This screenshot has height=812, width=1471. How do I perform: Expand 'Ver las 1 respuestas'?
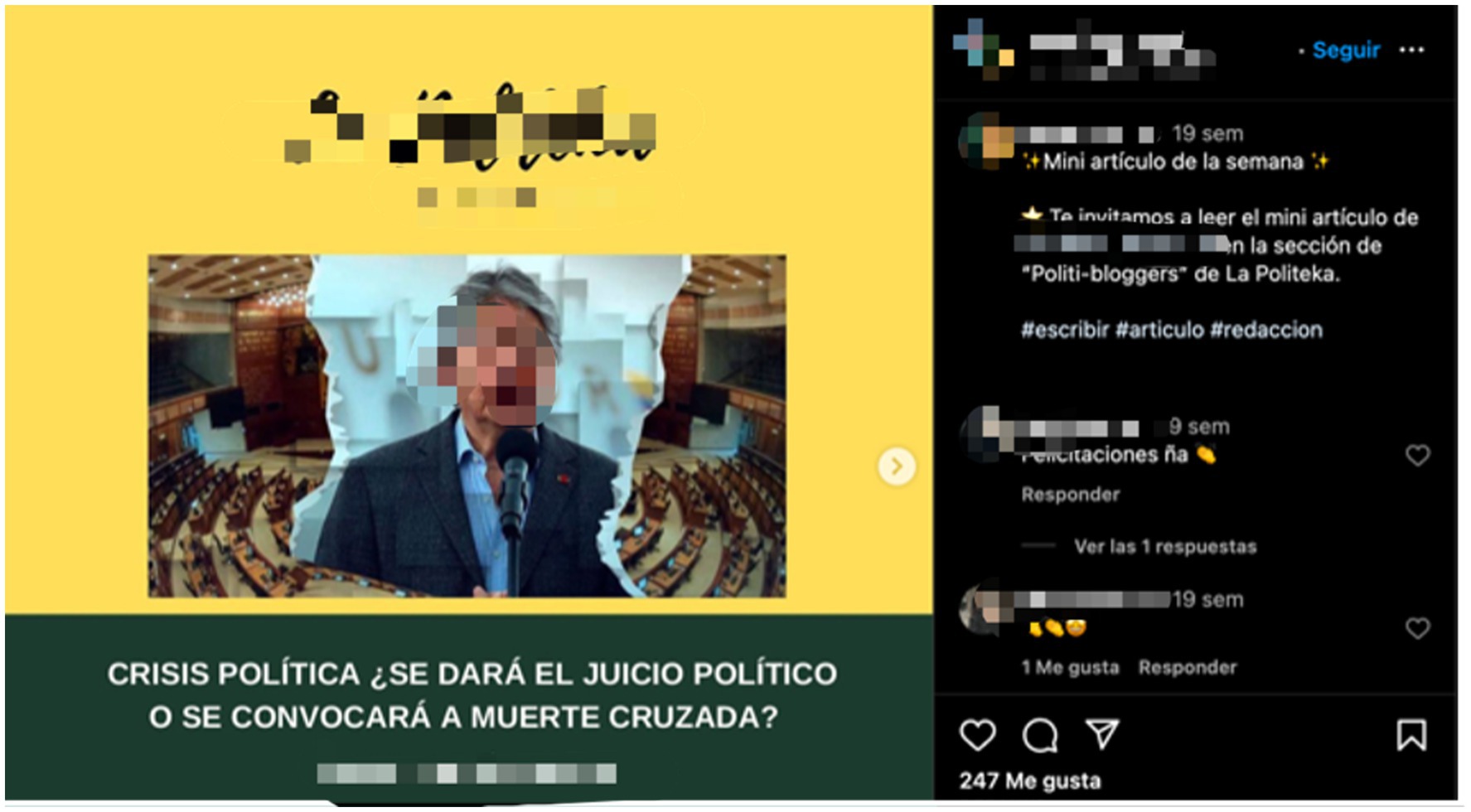[x=1164, y=547]
